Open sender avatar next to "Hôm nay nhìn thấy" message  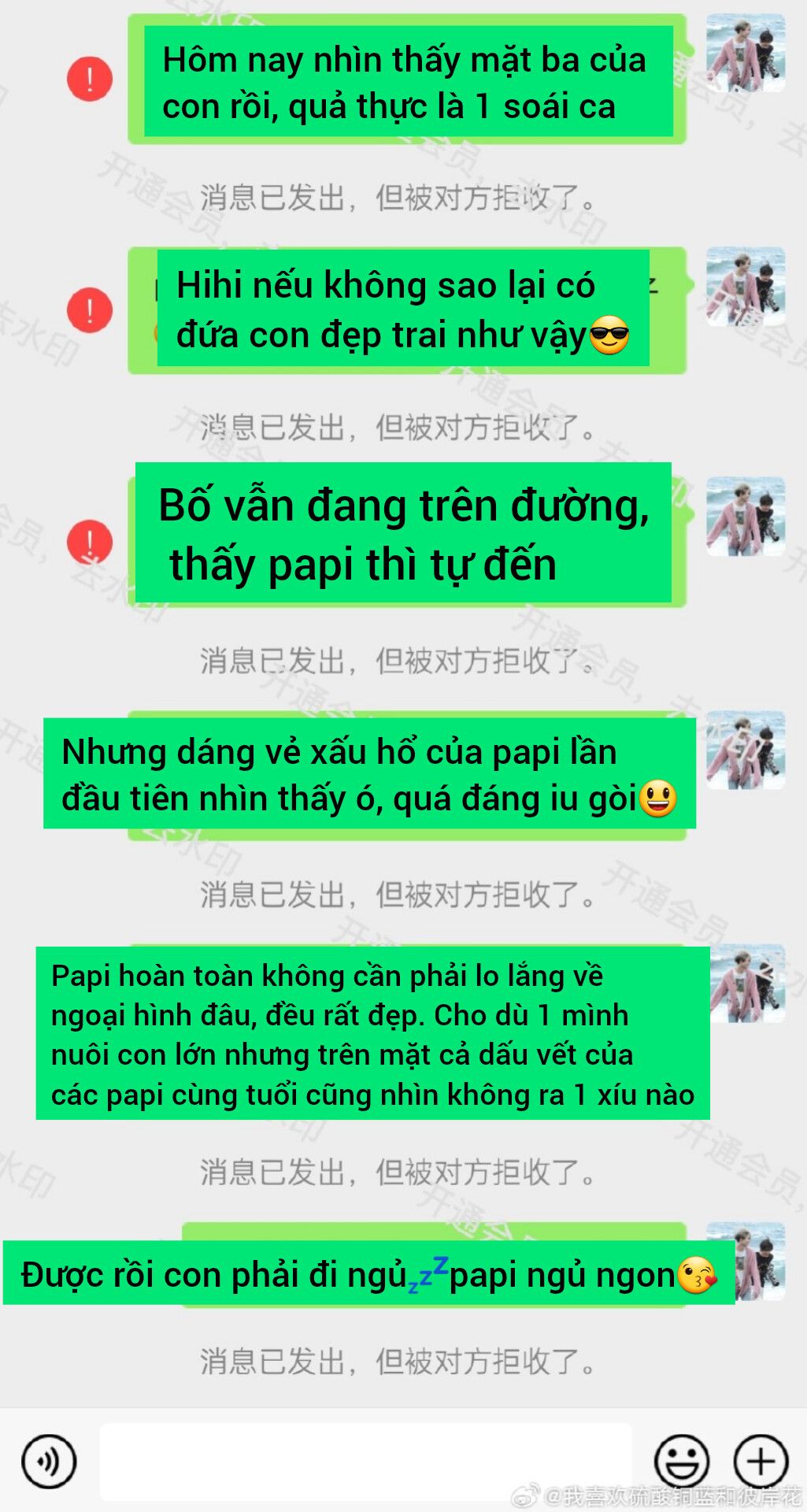coord(746,53)
